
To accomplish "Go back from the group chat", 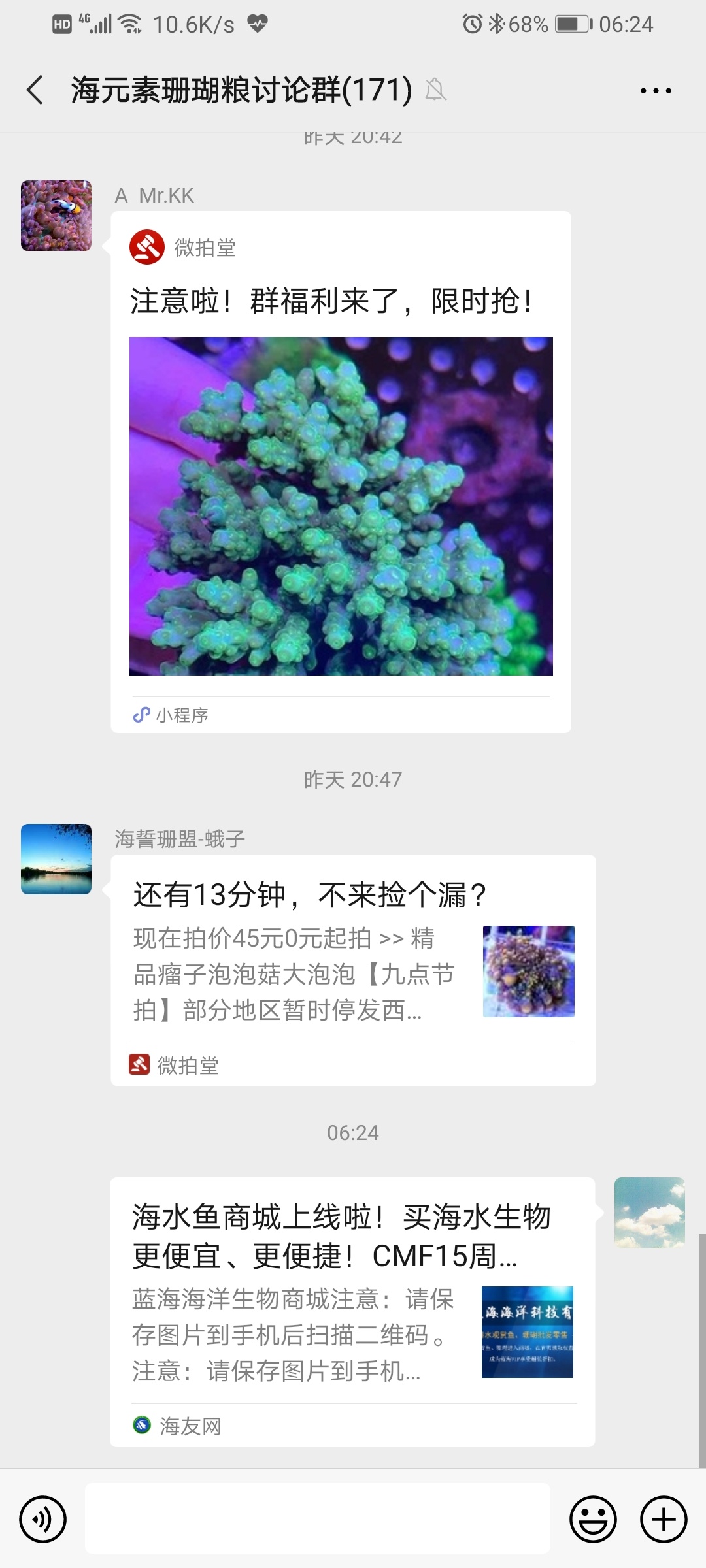I will [35, 90].
